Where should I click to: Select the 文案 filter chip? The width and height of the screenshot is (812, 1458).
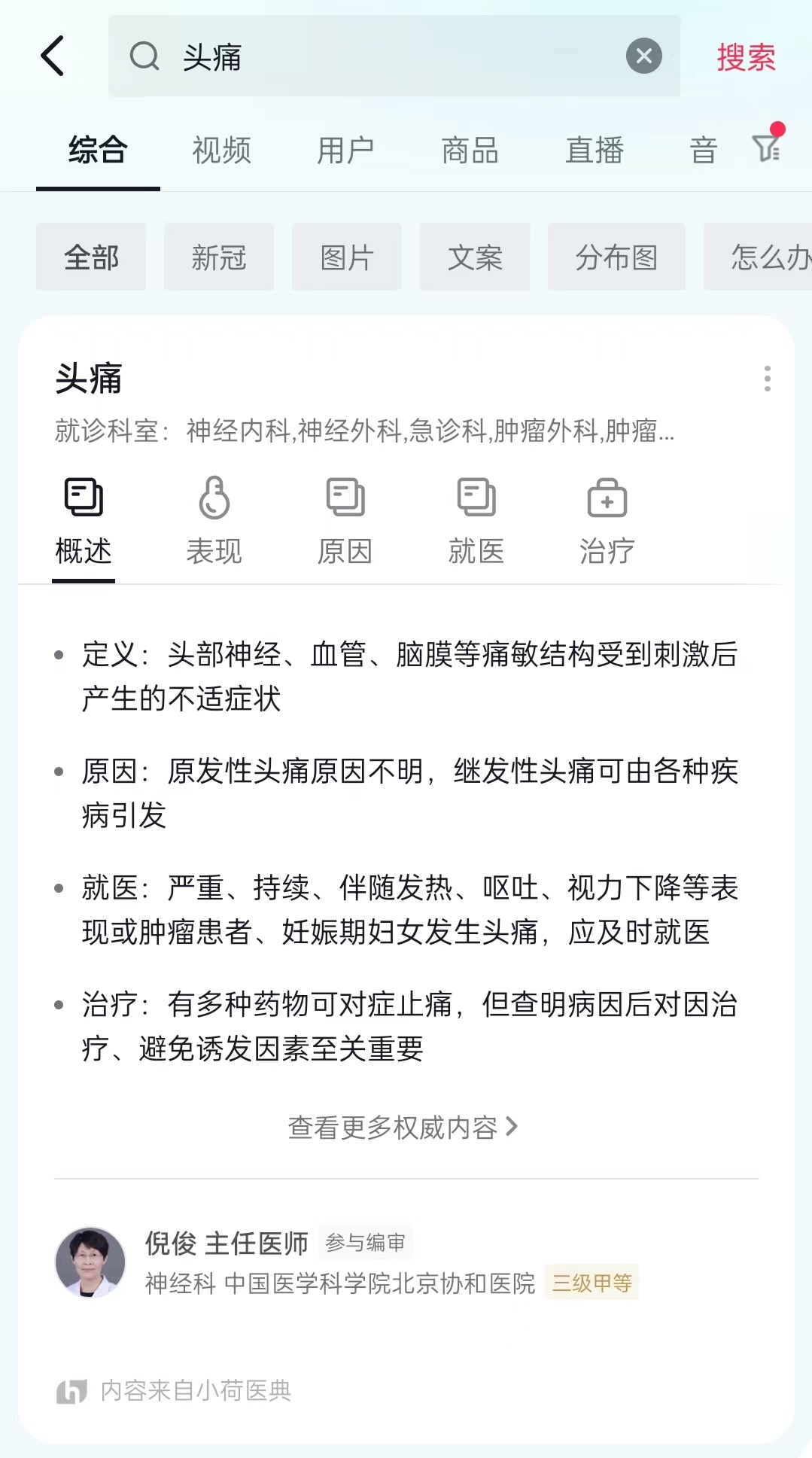pos(475,257)
